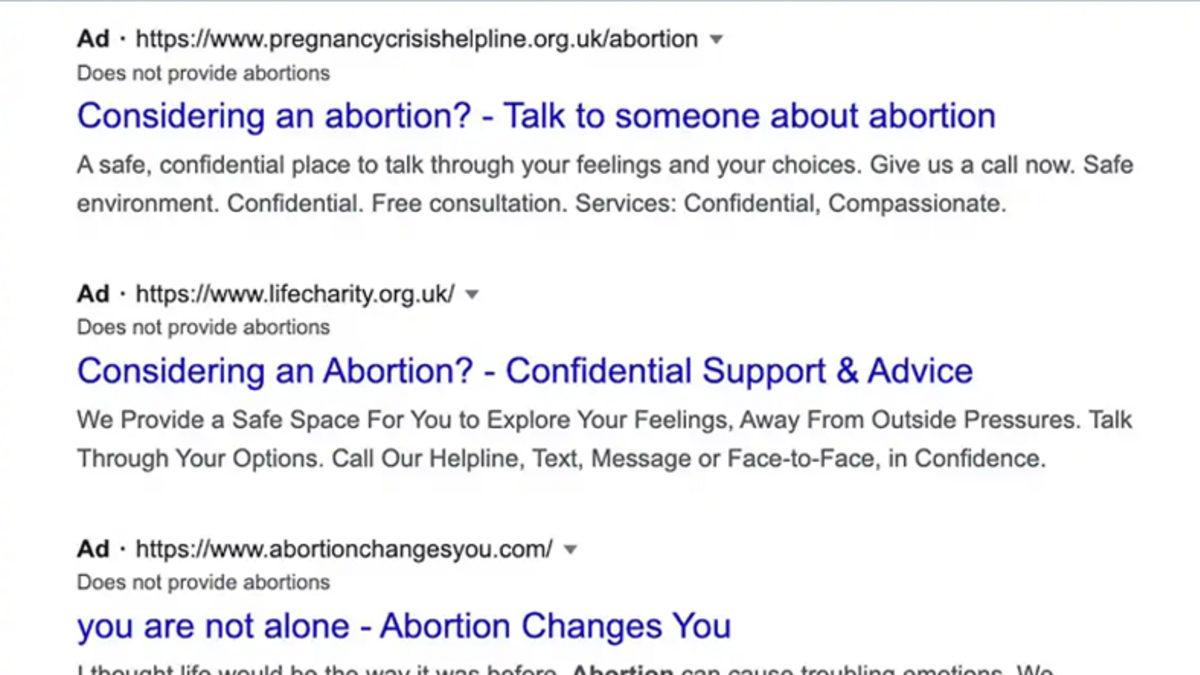1200x675 pixels.
Task: Expand dropdown arrow beside pregnancycrisishelpline.org.uk URL
Action: coord(716,40)
